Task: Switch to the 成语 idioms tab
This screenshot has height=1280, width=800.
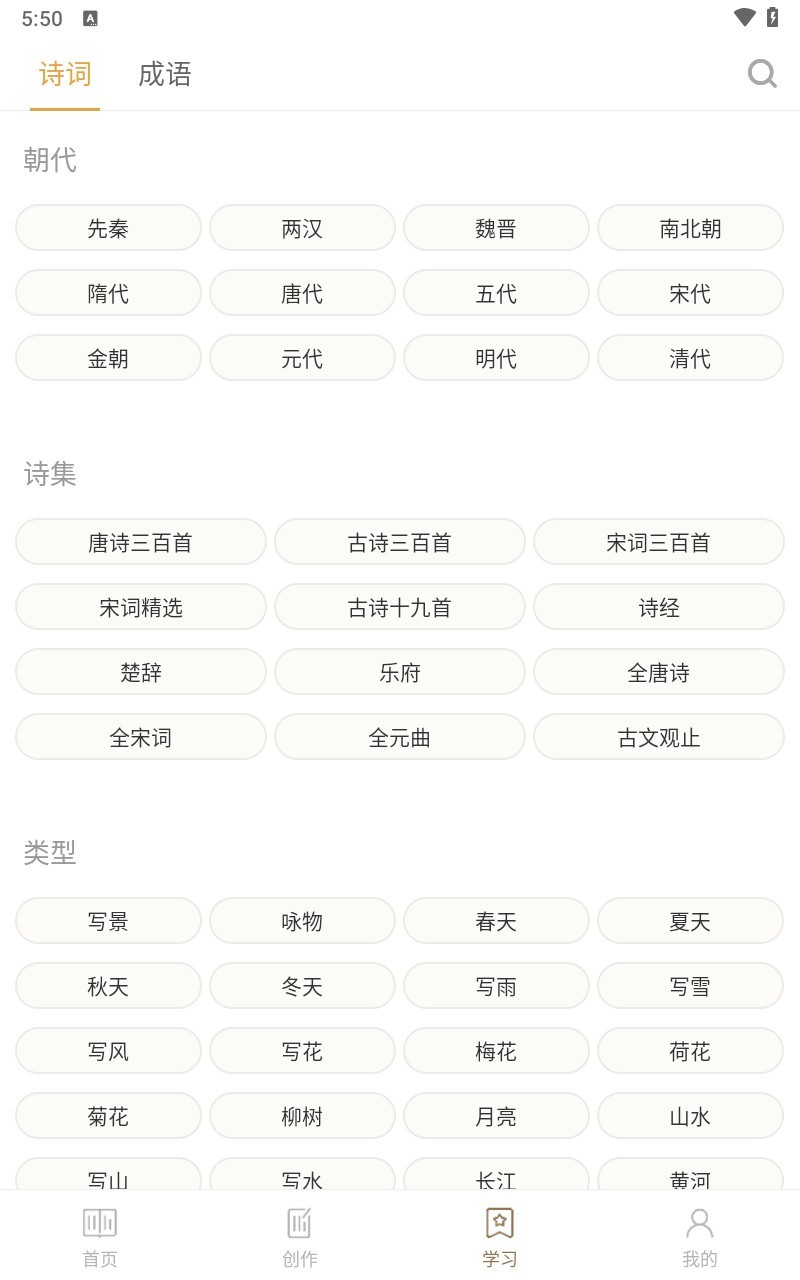Action: [163, 74]
